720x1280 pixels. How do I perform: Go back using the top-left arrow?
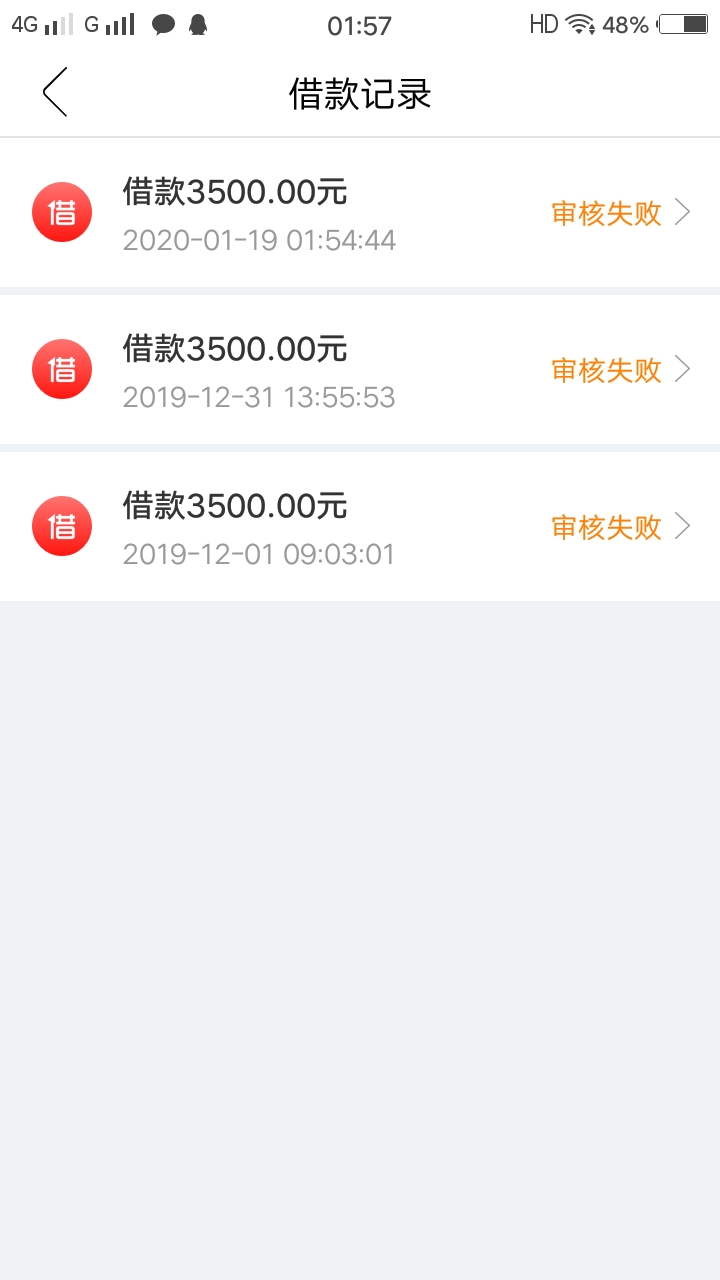55,93
